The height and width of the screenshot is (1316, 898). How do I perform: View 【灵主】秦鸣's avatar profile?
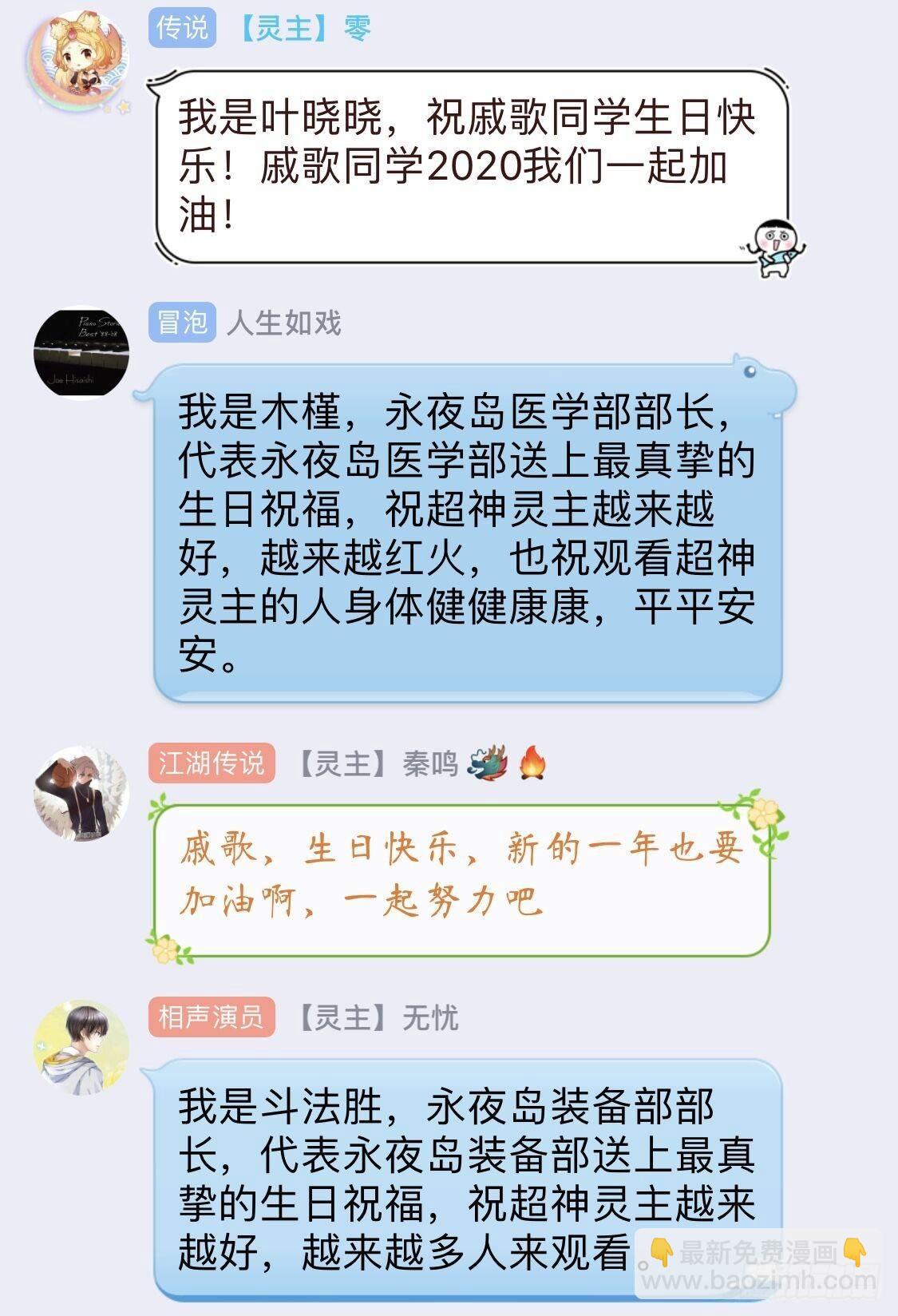81,793
